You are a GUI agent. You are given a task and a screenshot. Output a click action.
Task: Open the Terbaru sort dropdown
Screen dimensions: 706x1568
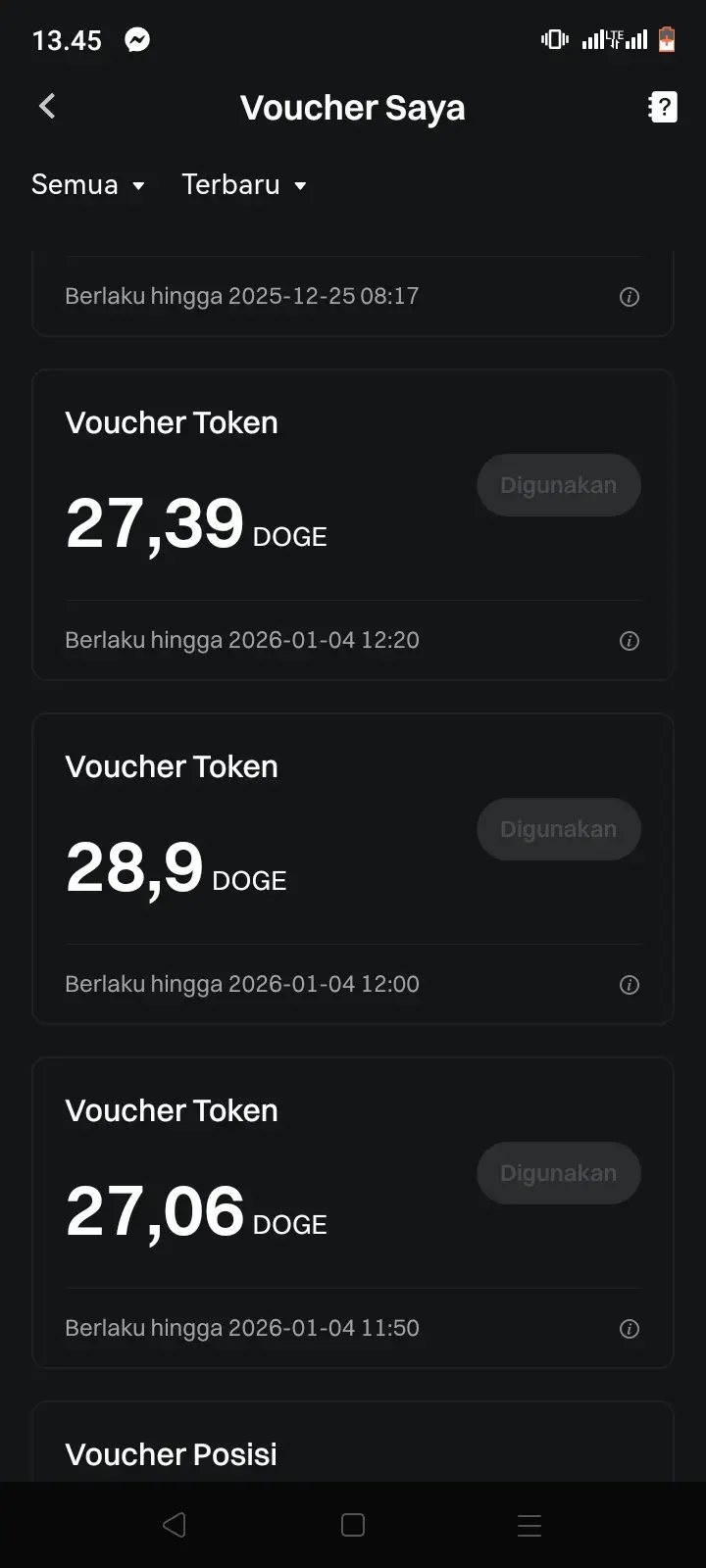point(244,184)
